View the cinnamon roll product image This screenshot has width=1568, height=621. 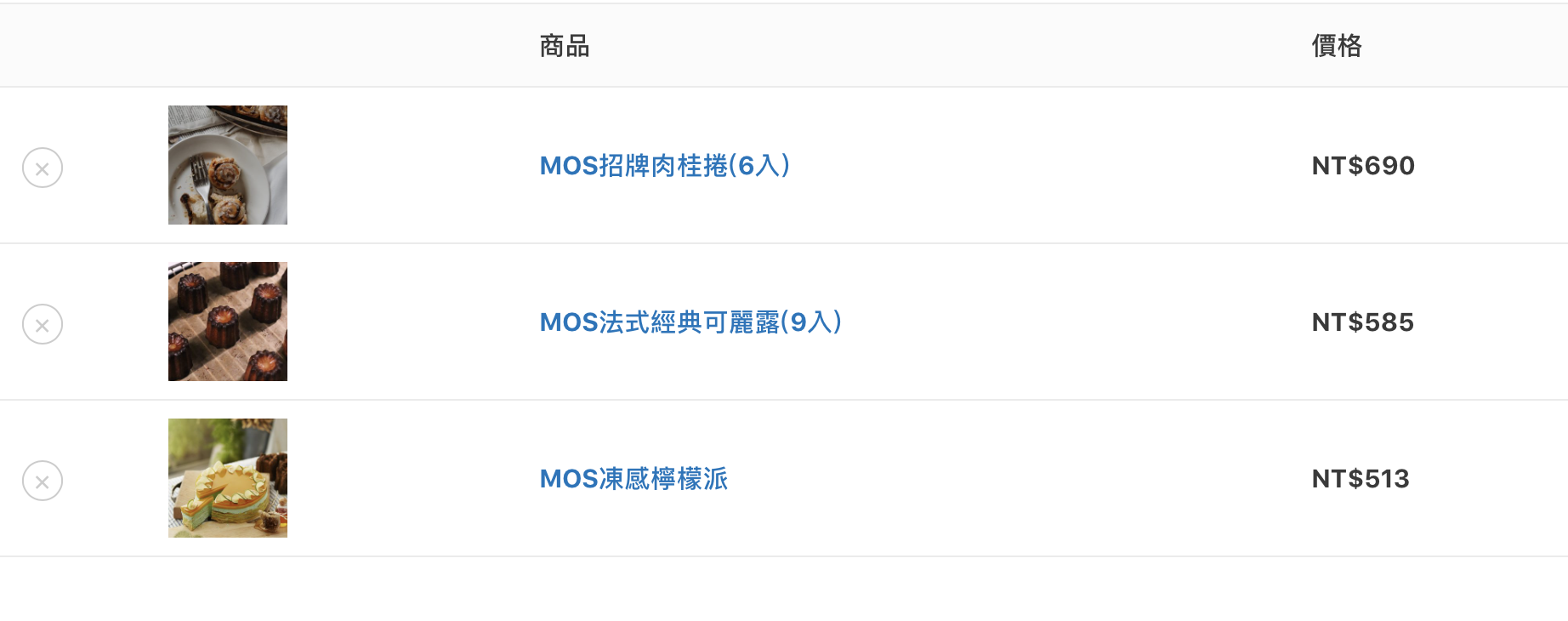(x=228, y=165)
